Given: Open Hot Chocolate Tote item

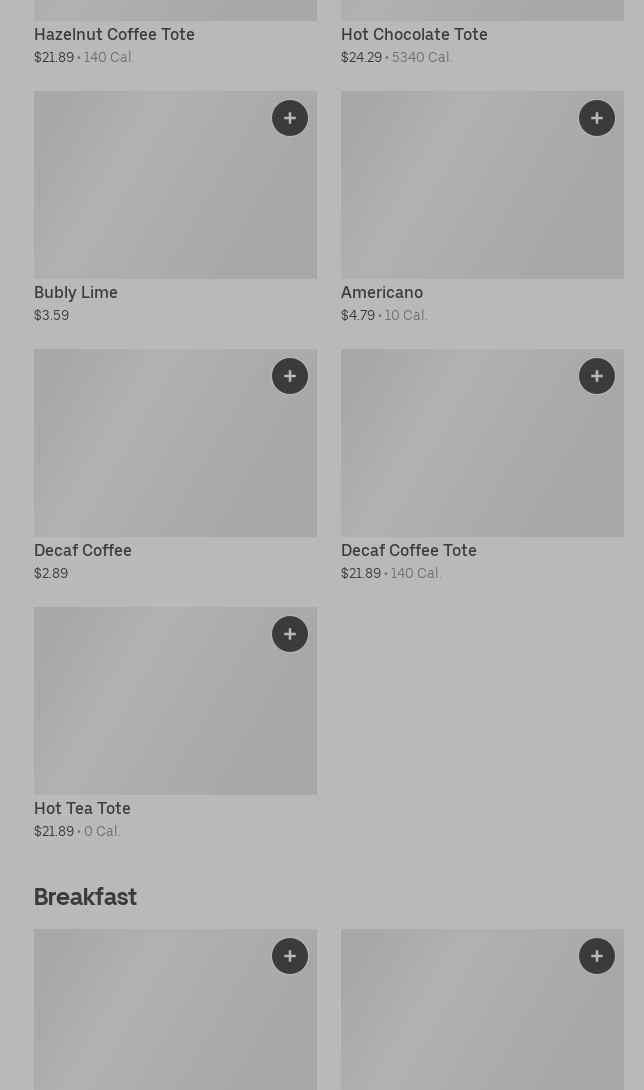Looking at the screenshot, I should 414,34.
